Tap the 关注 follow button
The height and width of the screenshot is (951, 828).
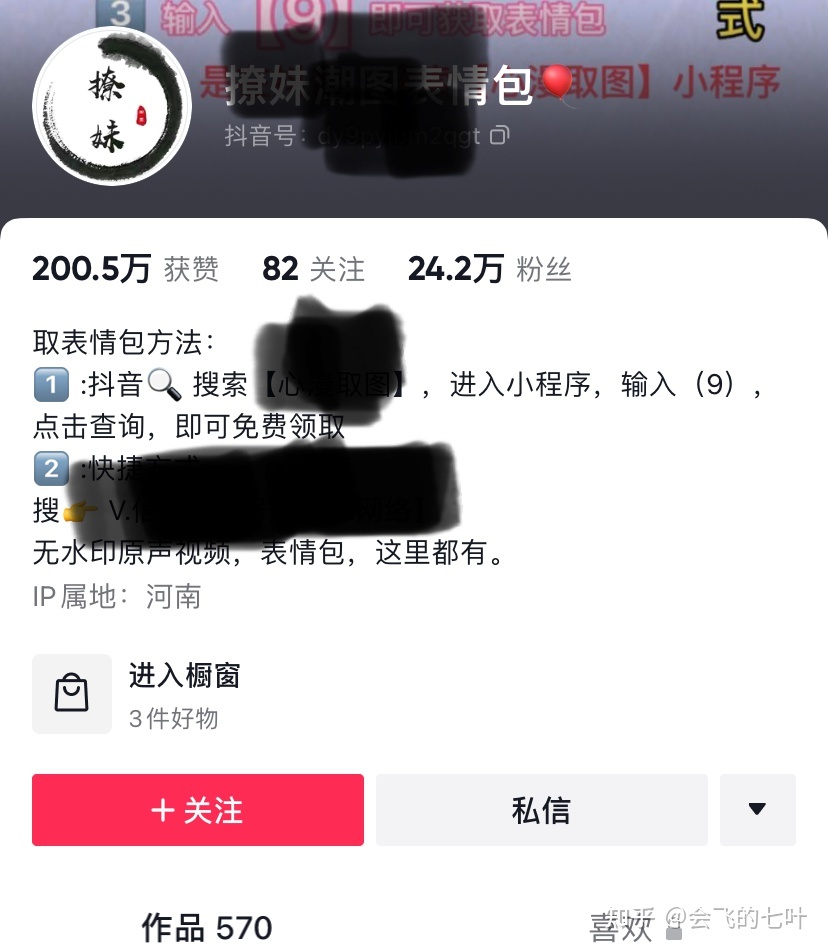coord(198,810)
